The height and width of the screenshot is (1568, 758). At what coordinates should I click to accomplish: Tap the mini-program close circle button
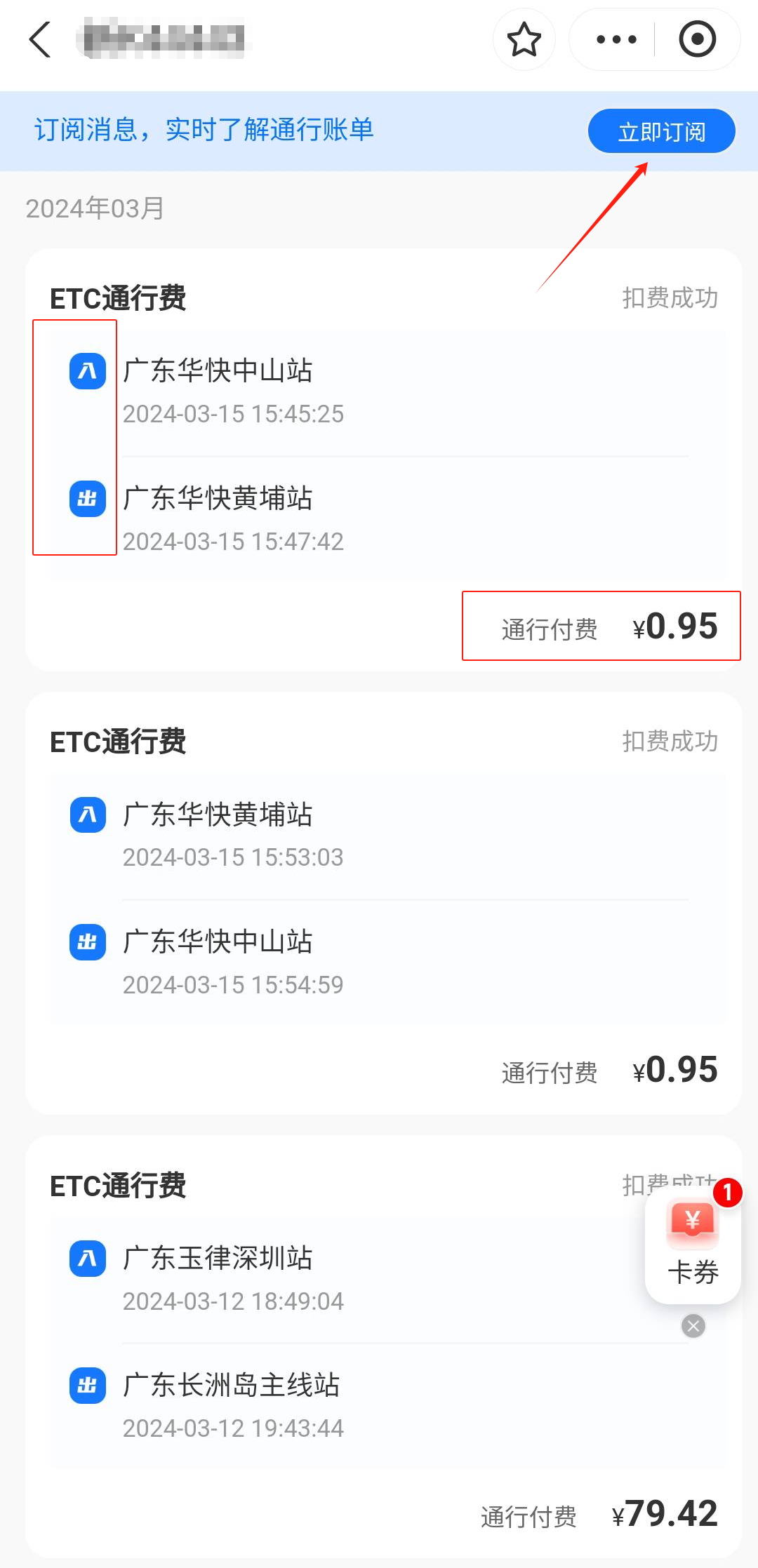pyautogui.click(x=697, y=40)
